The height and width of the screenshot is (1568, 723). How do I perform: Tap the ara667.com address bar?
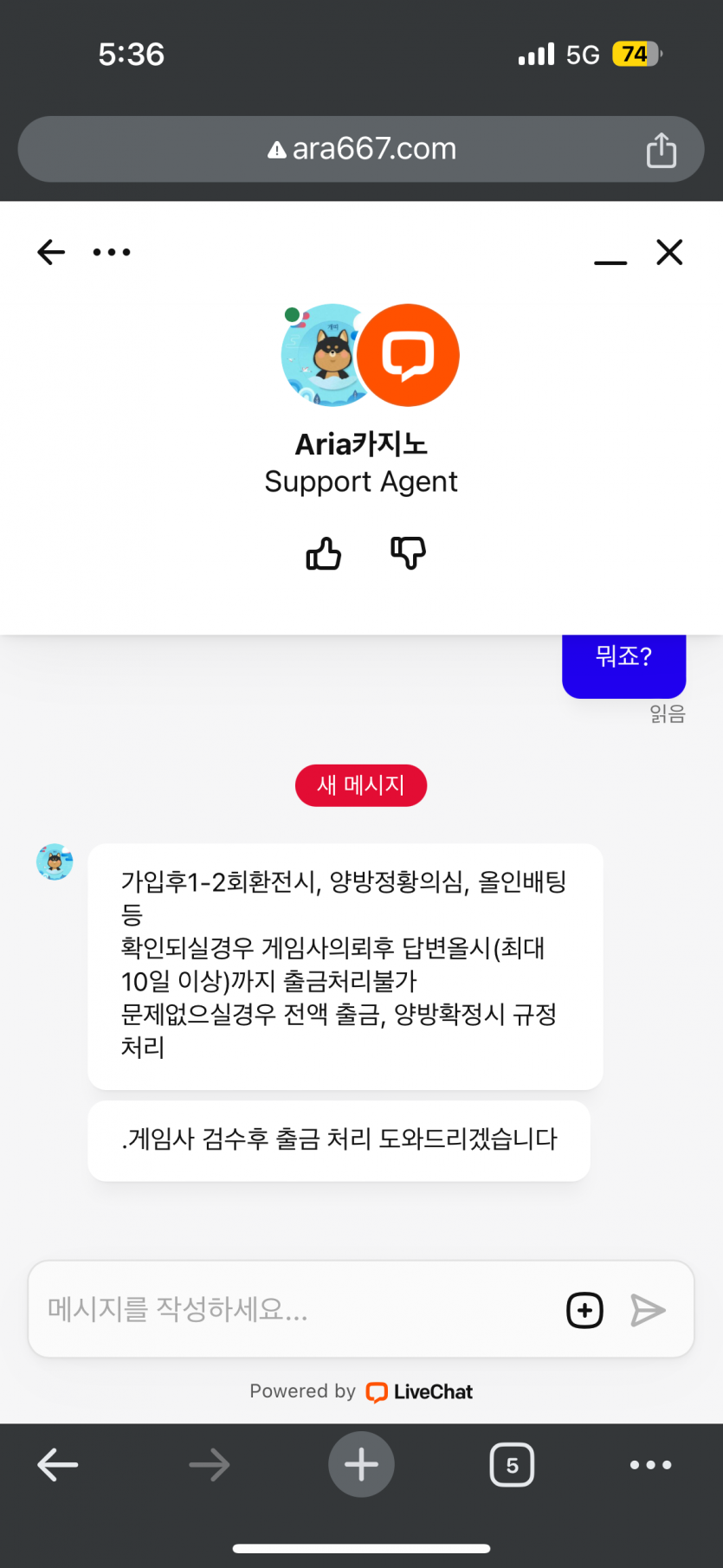[361, 149]
